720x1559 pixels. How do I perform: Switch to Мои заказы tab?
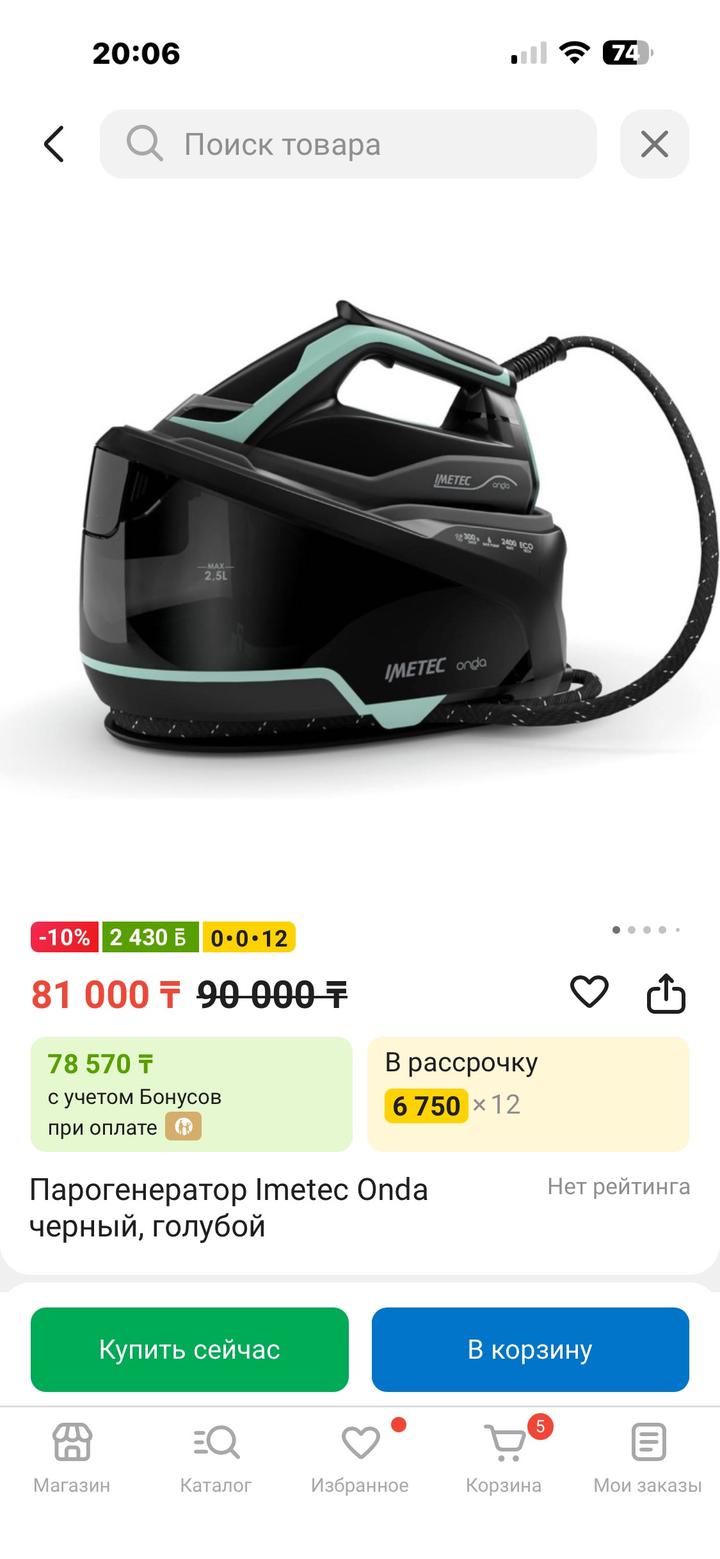point(648,1458)
